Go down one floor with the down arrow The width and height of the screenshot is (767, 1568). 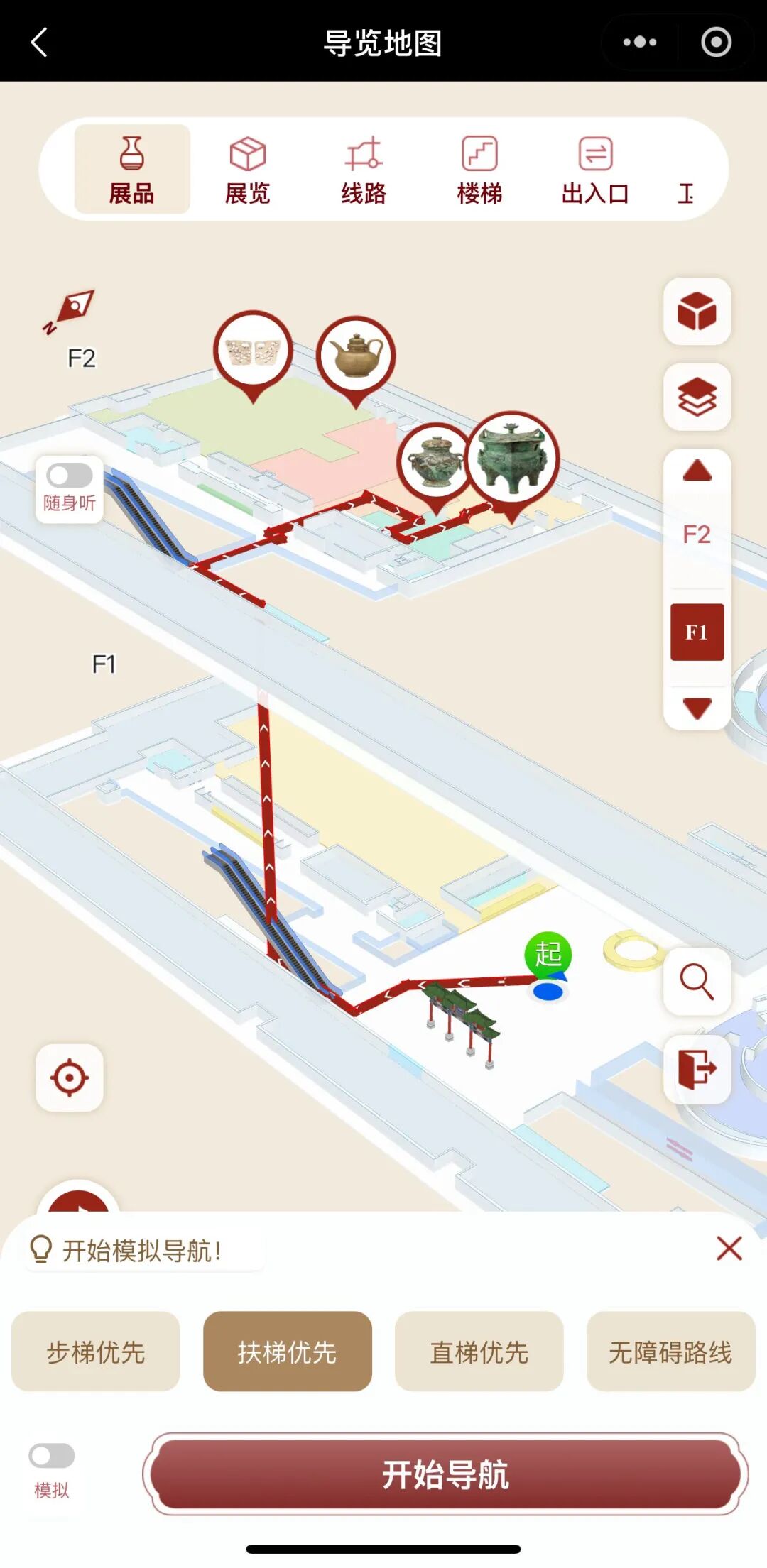697,708
